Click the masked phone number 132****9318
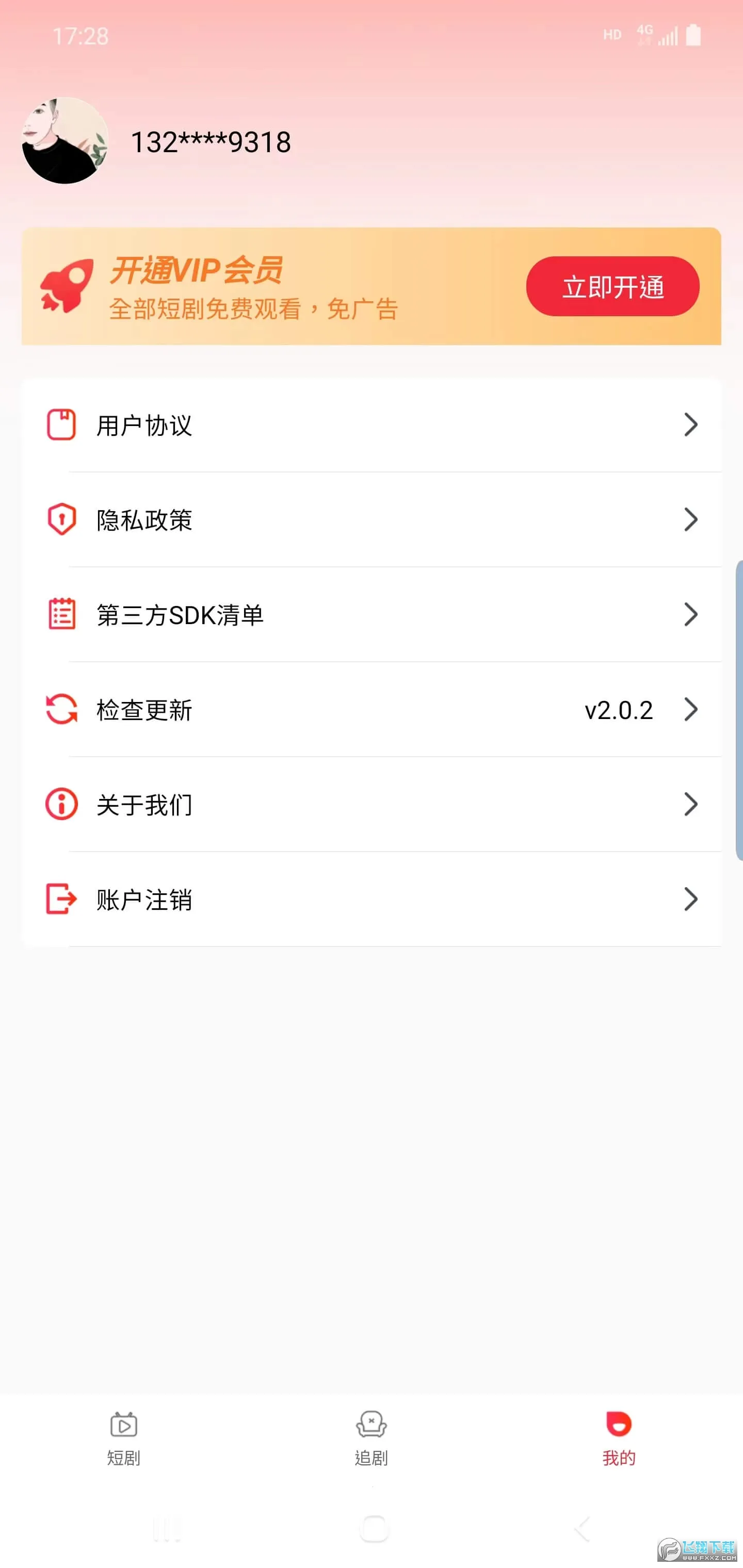Screen dimensions: 743x1568 click(x=210, y=142)
